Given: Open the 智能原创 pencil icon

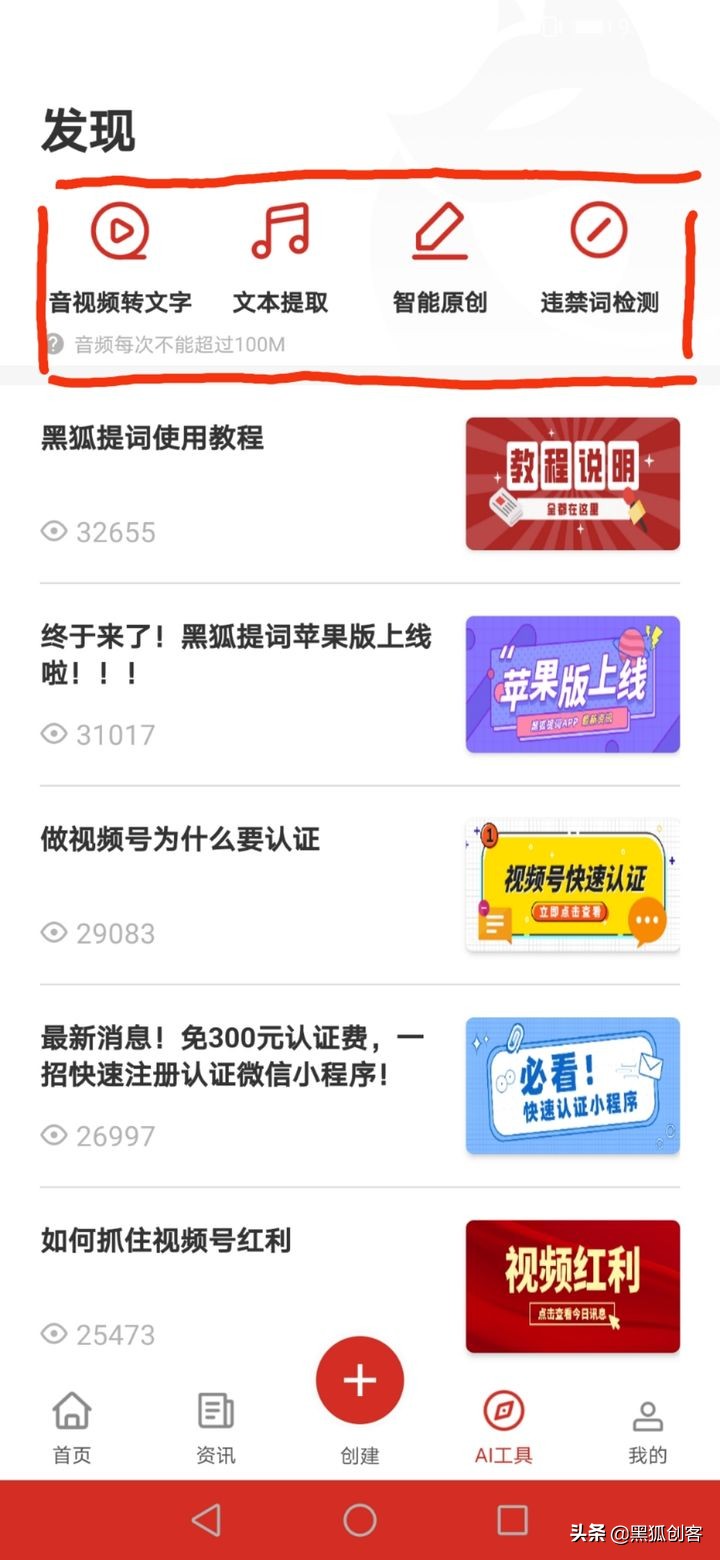Looking at the screenshot, I should [442, 232].
